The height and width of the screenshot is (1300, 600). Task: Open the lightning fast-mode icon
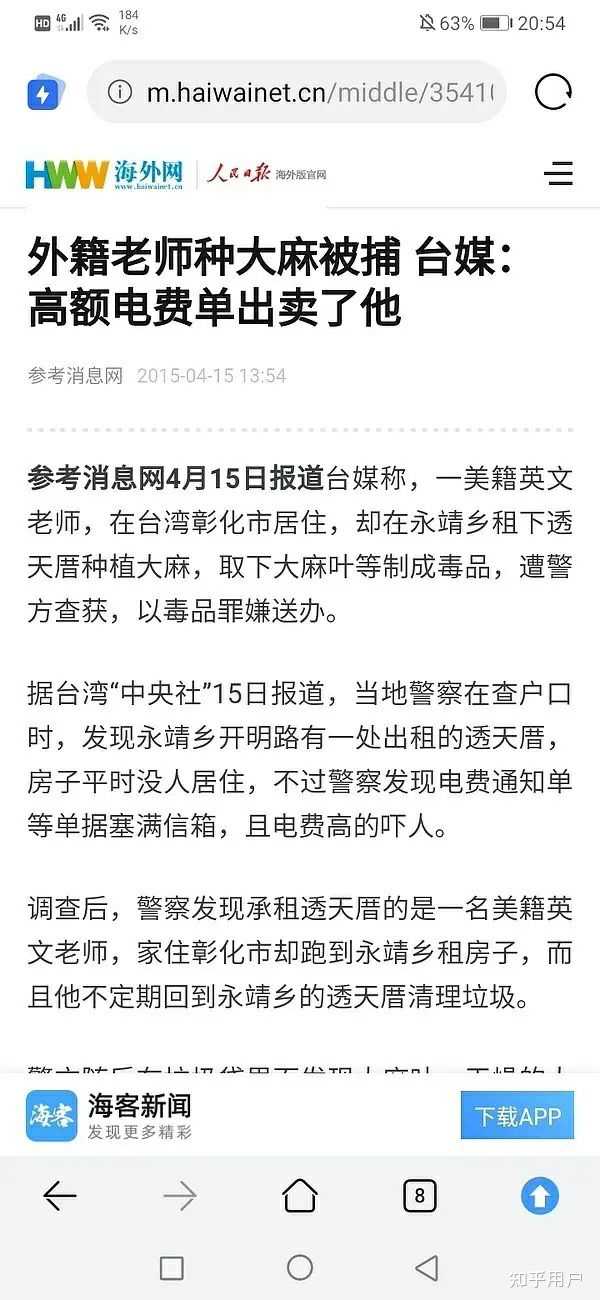point(43,94)
